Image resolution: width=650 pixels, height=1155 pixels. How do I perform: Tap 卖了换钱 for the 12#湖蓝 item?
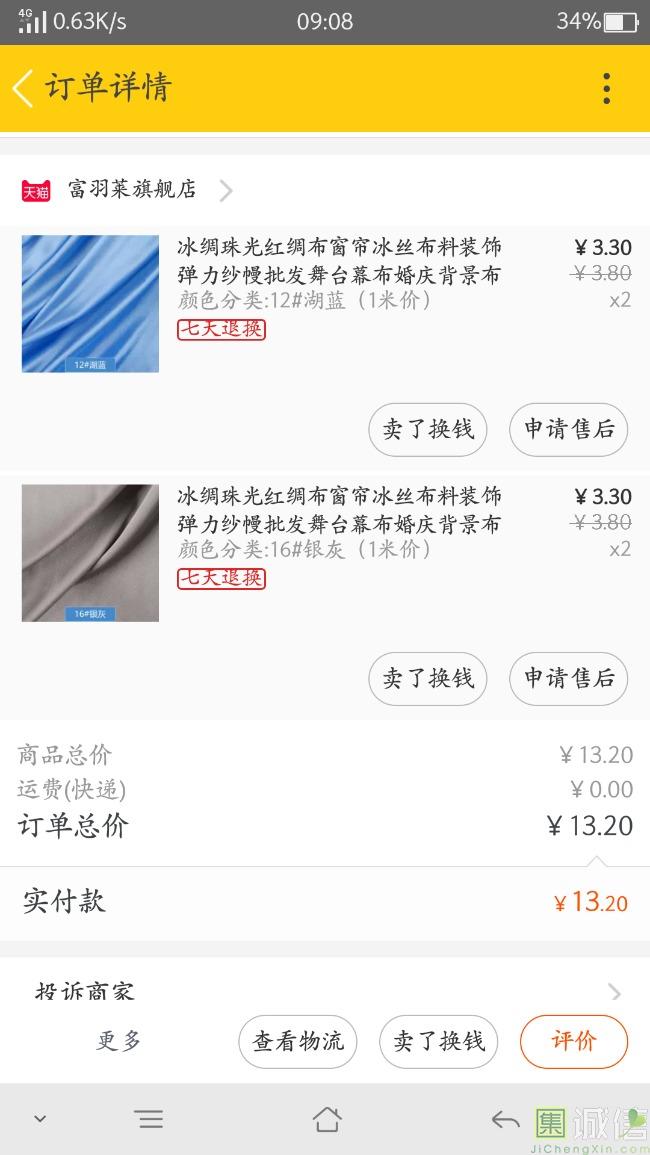[x=428, y=429]
